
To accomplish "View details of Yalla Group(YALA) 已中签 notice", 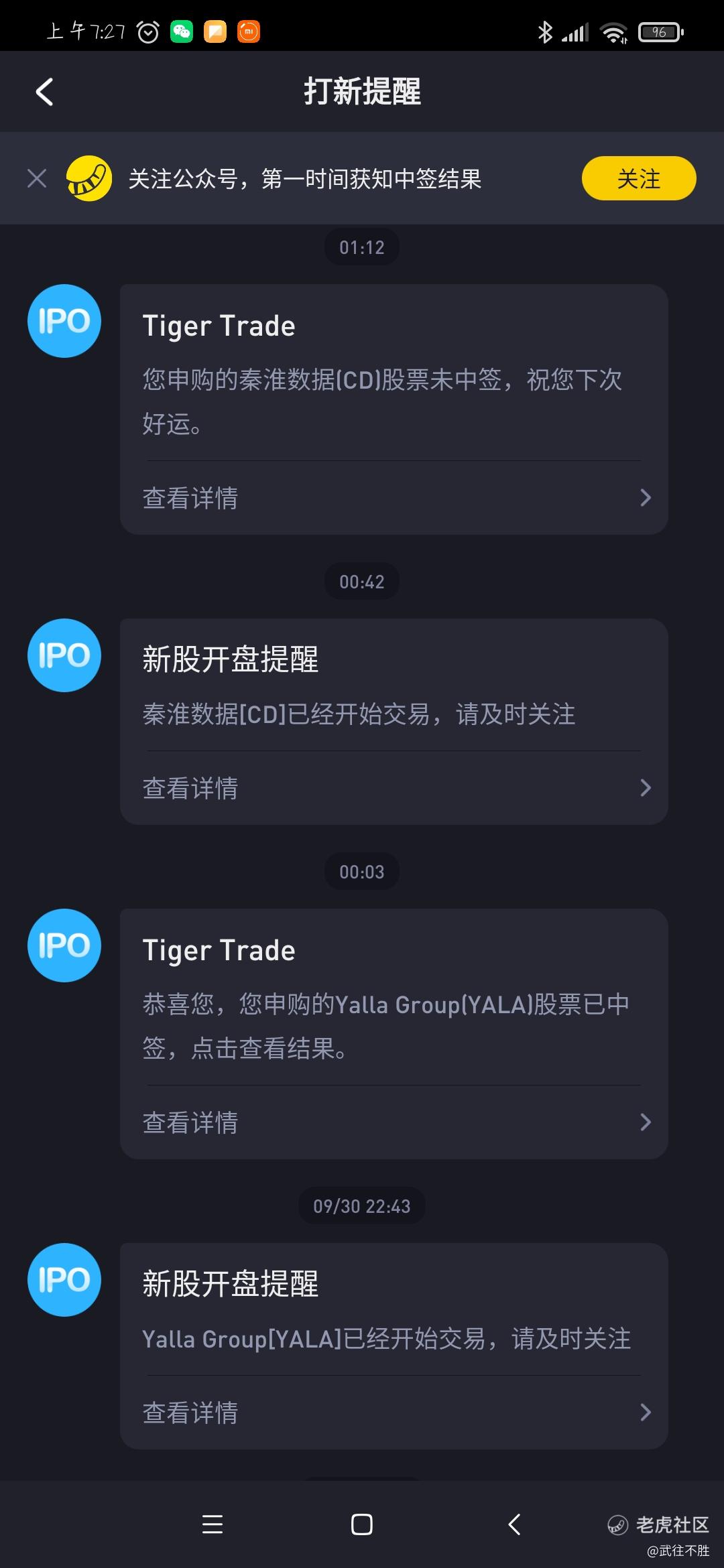I will [394, 1122].
